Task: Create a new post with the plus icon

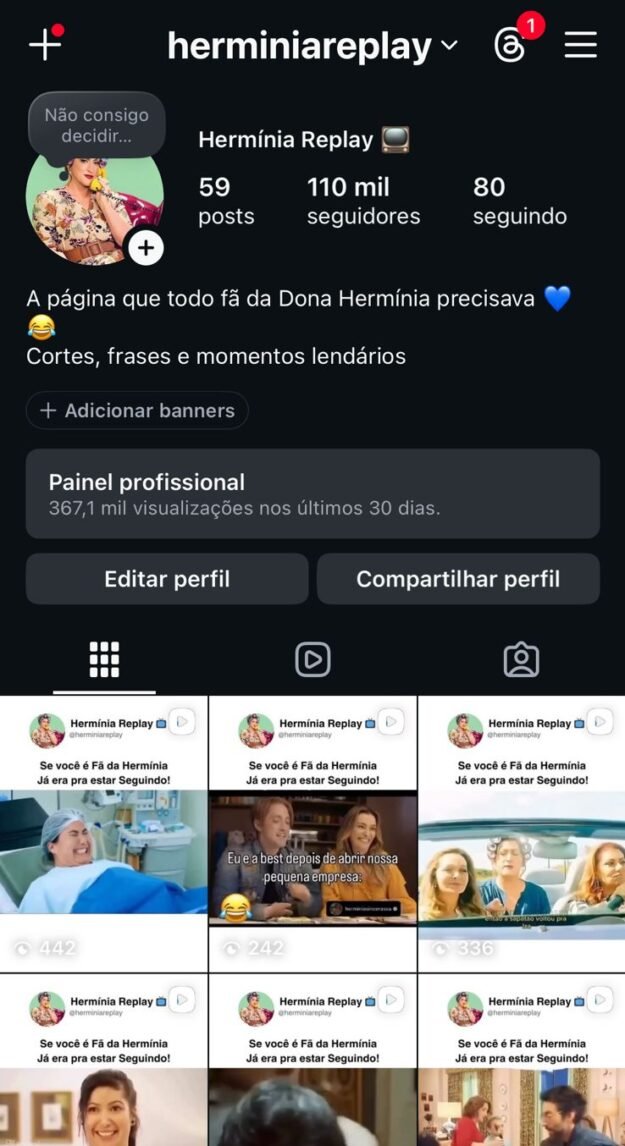Action: pyautogui.click(x=45, y=45)
